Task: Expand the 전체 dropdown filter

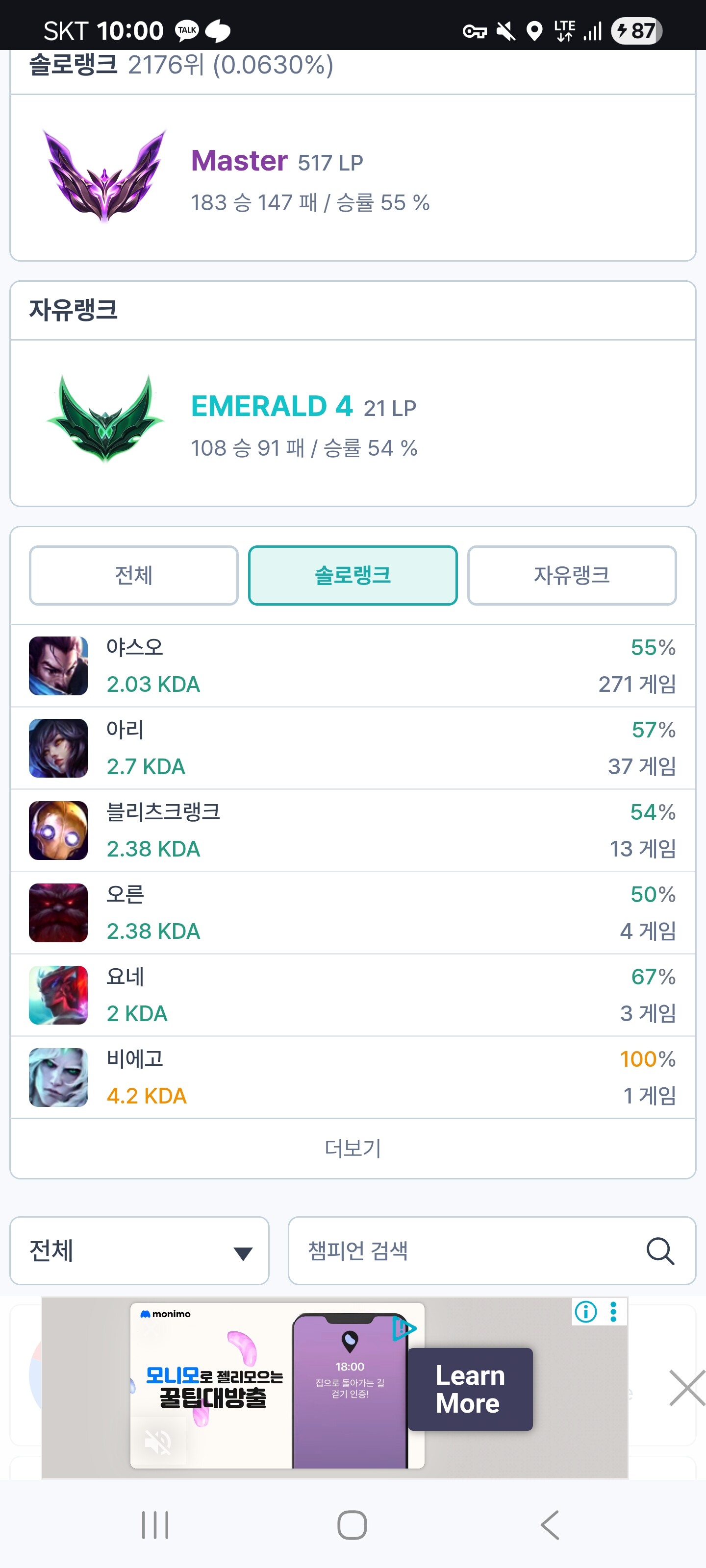Action: (x=140, y=1251)
